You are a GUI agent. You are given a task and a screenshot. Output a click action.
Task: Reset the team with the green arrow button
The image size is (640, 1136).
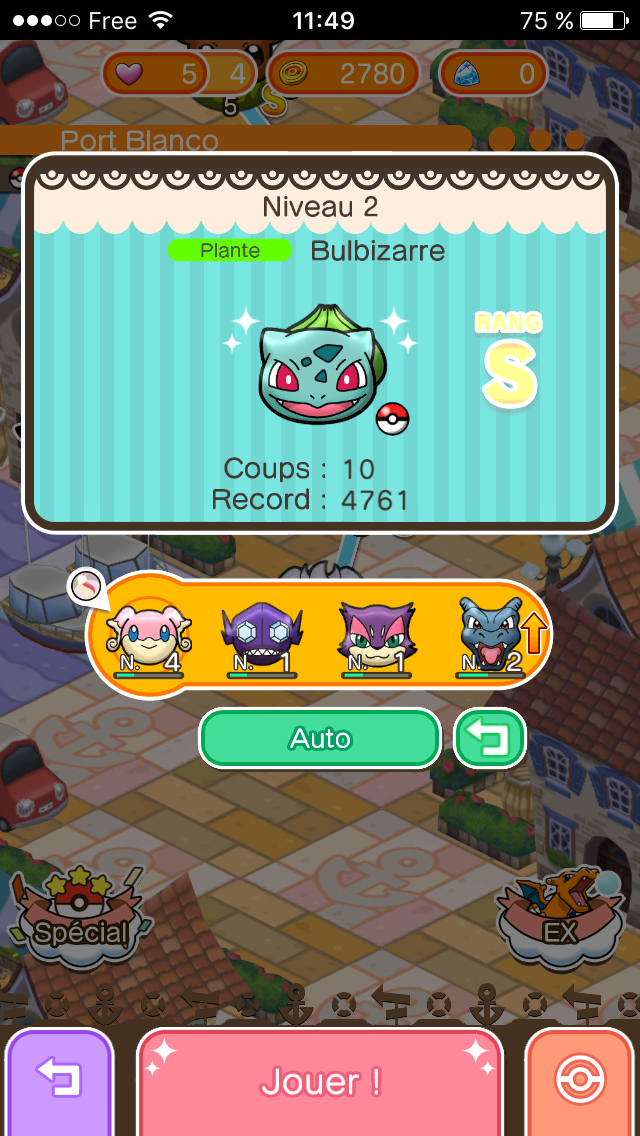click(490, 739)
